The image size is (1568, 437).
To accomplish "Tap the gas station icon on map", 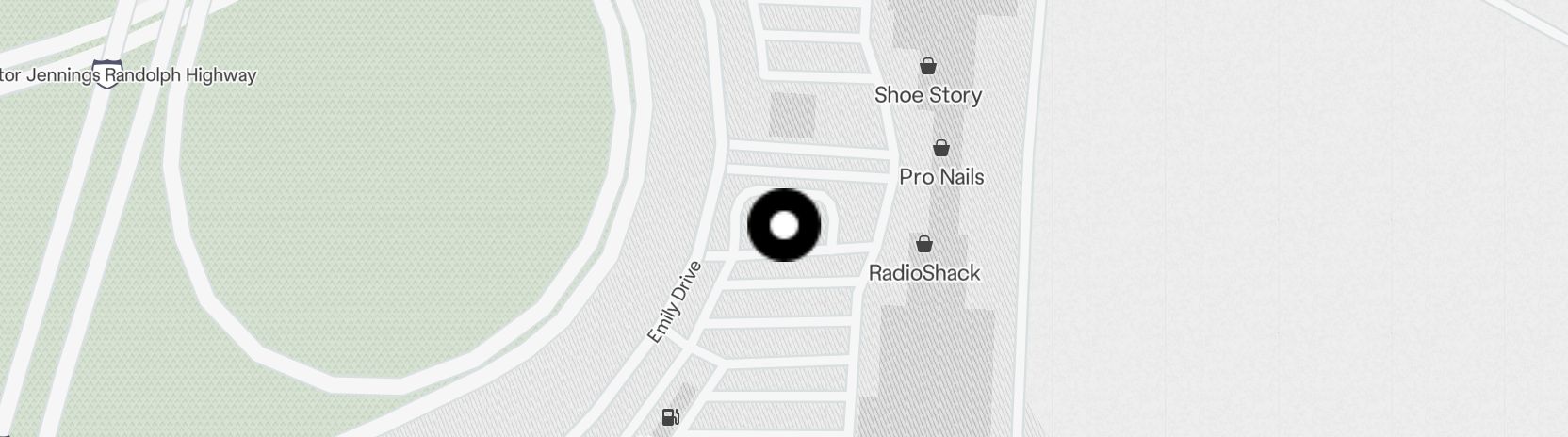I will [x=671, y=417].
